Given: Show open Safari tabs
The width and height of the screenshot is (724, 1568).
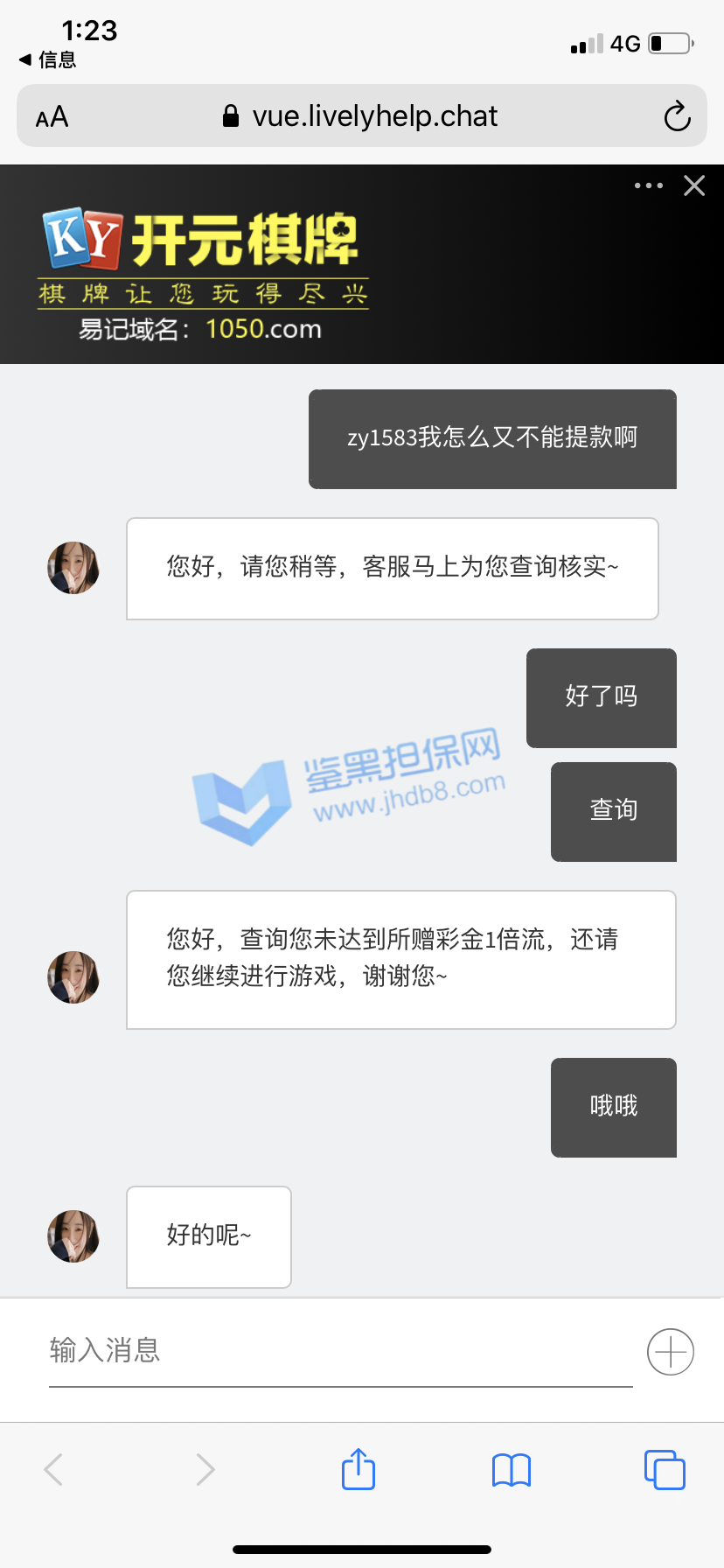Looking at the screenshot, I should tap(665, 1470).
